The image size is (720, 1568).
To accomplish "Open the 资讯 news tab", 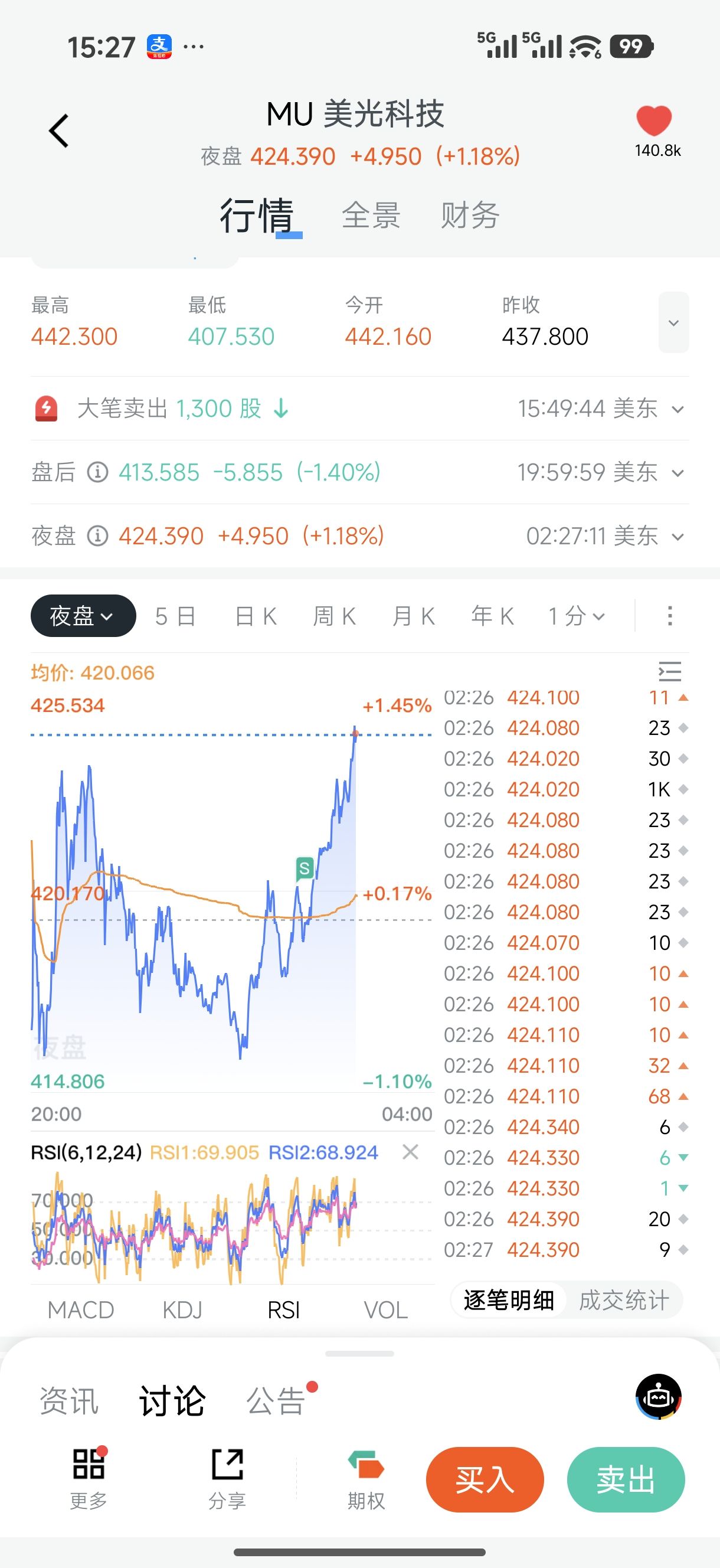I will 69,1400.
